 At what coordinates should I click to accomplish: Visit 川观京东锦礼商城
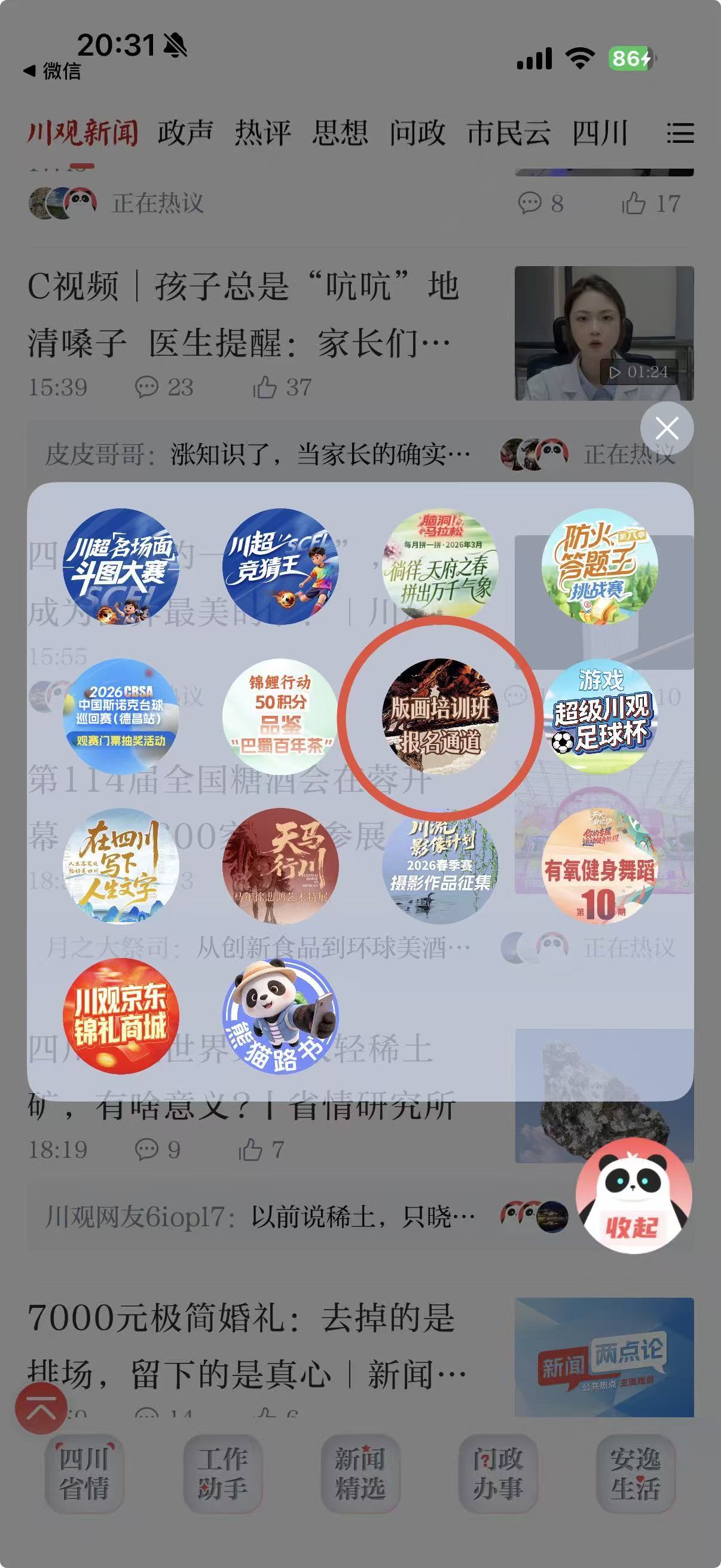(121, 1016)
